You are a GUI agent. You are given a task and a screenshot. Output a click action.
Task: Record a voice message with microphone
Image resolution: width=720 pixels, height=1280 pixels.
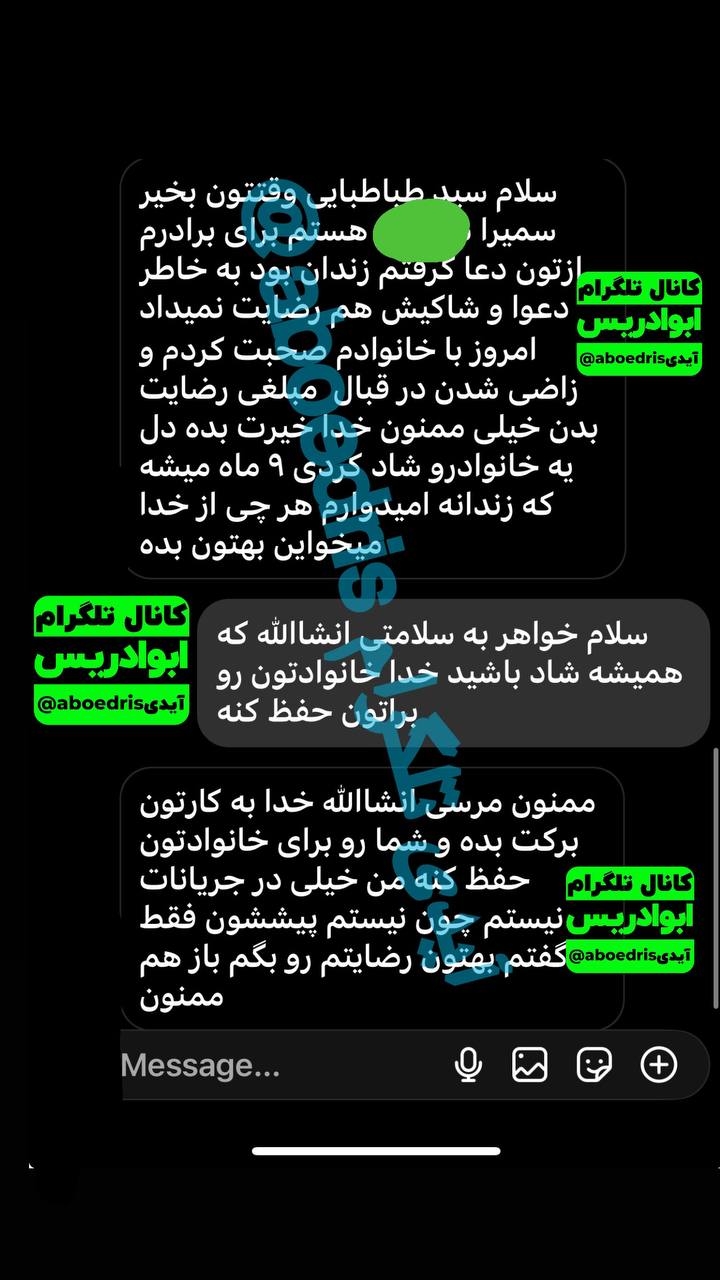(x=468, y=1065)
